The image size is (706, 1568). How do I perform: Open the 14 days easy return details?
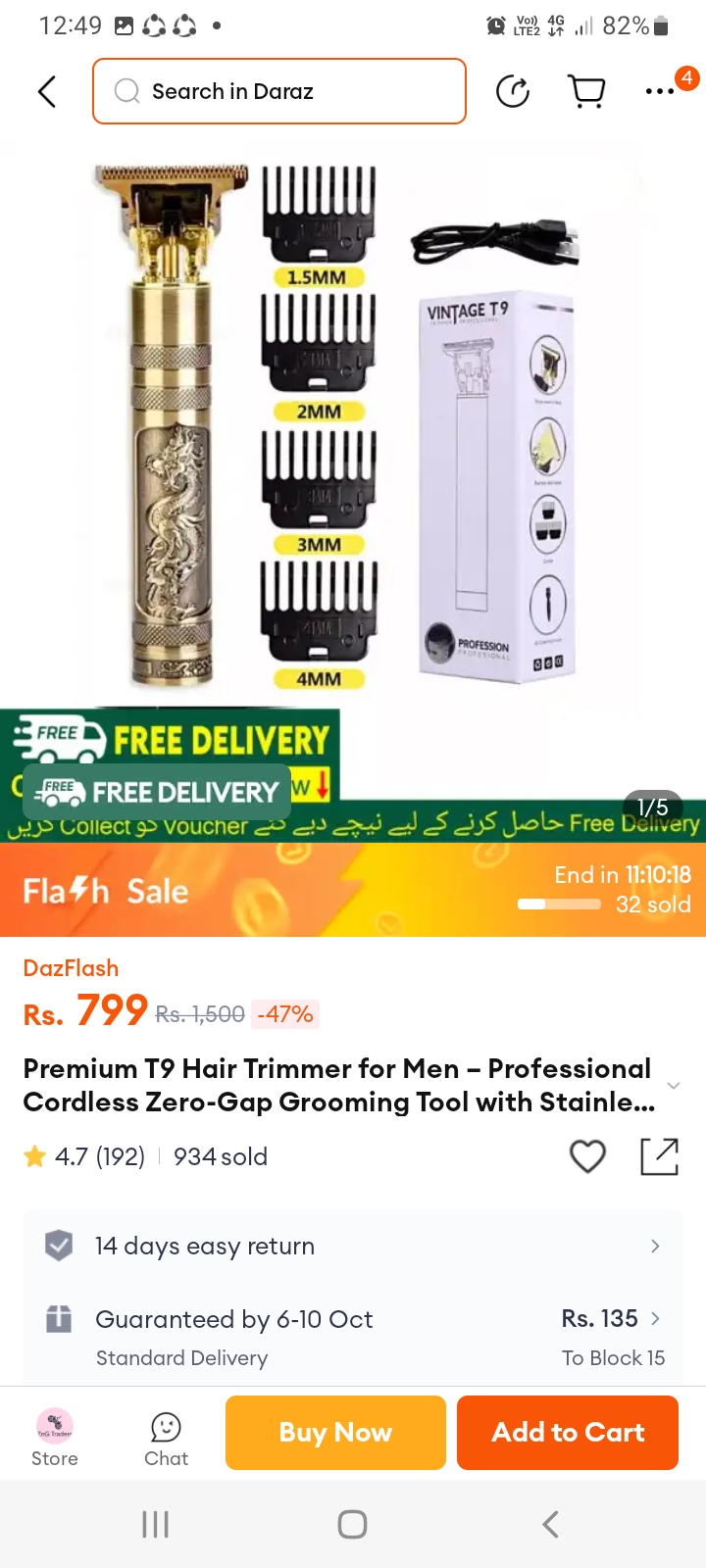click(x=353, y=1246)
